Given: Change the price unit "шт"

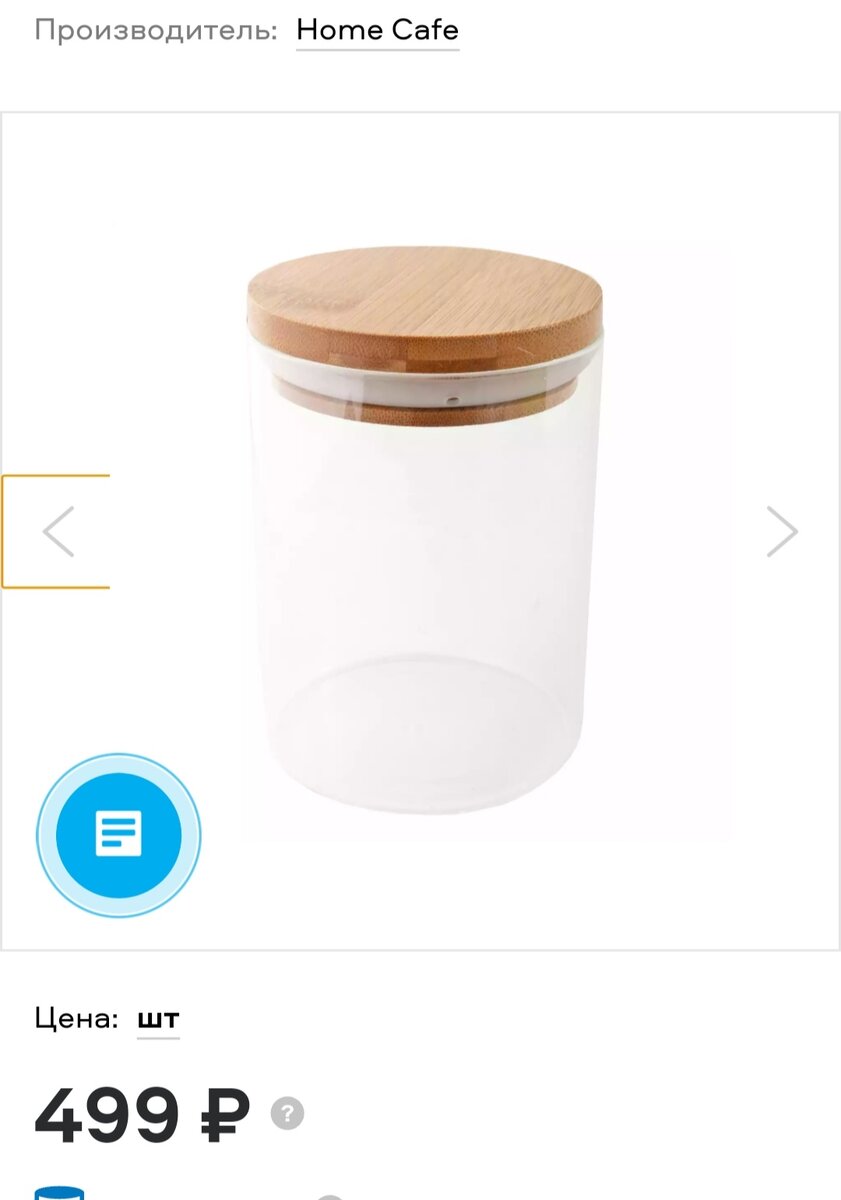Looking at the screenshot, I should click(x=158, y=1019).
